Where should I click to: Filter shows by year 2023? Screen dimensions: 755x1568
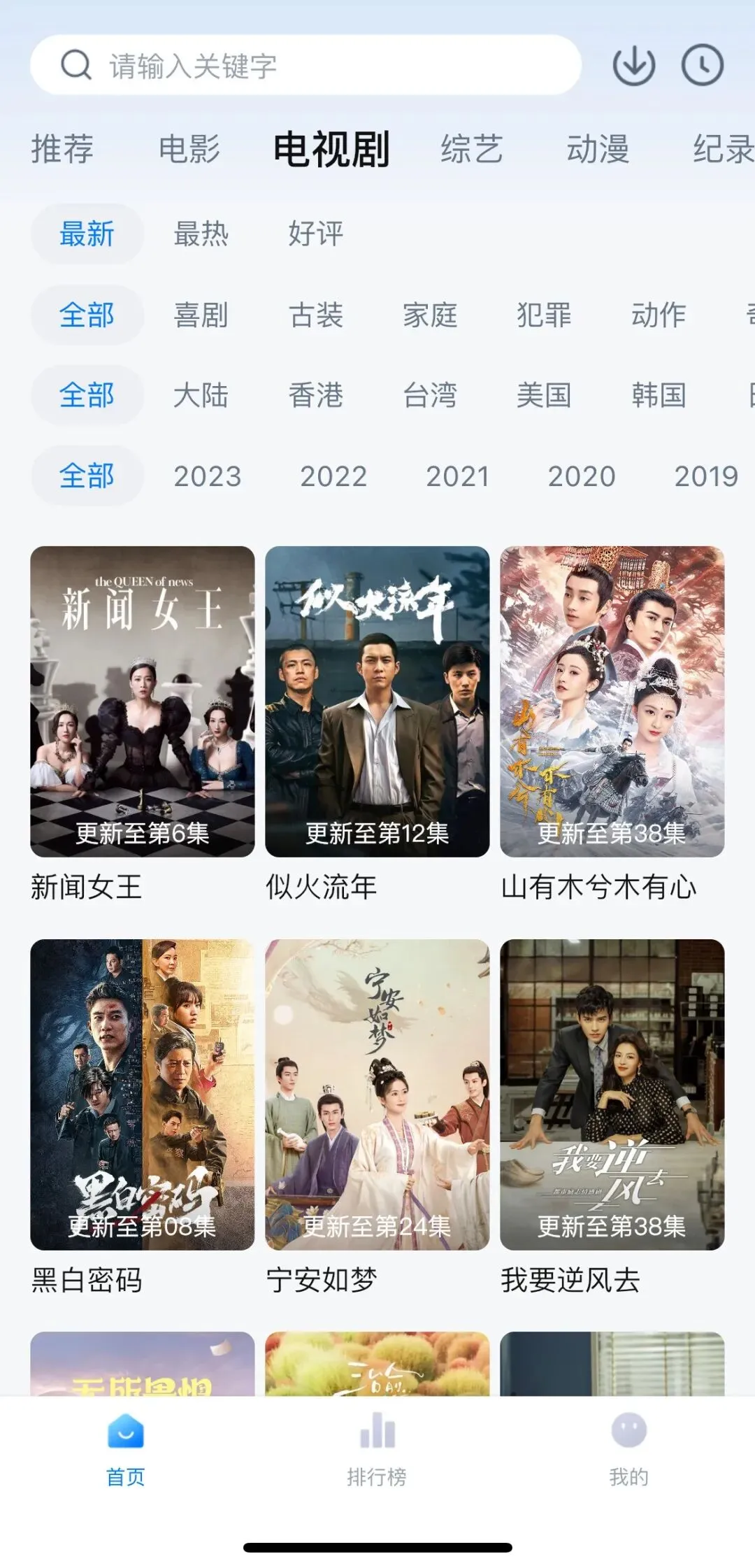point(208,476)
